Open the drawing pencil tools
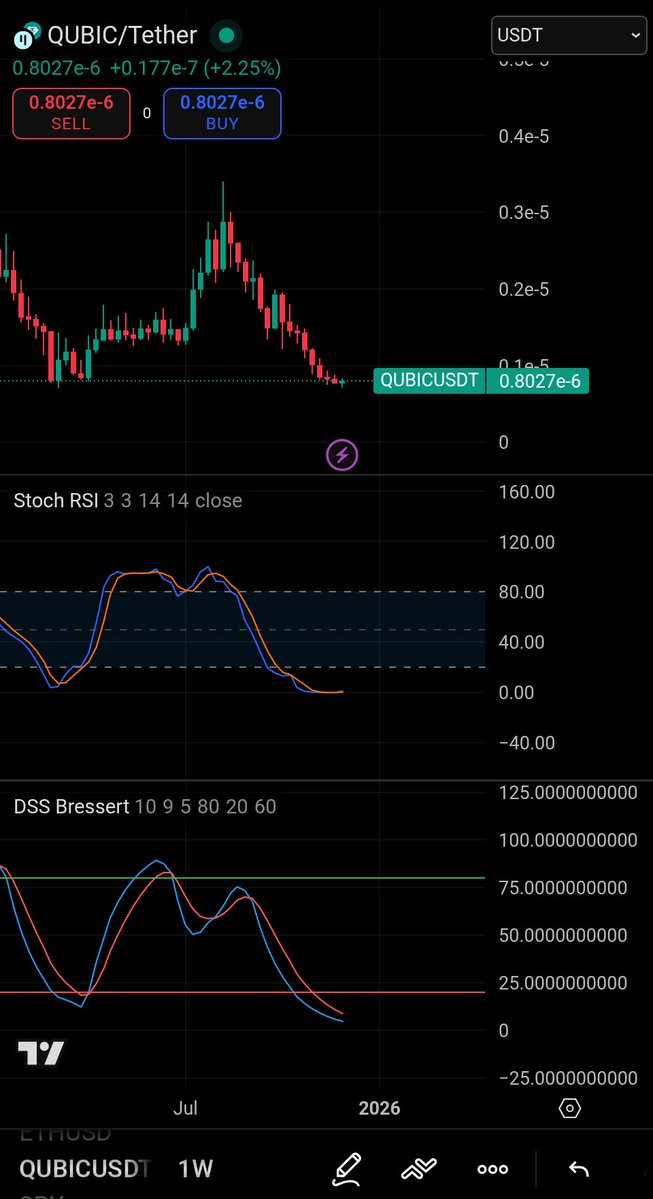 pyautogui.click(x=346, y=1168)
